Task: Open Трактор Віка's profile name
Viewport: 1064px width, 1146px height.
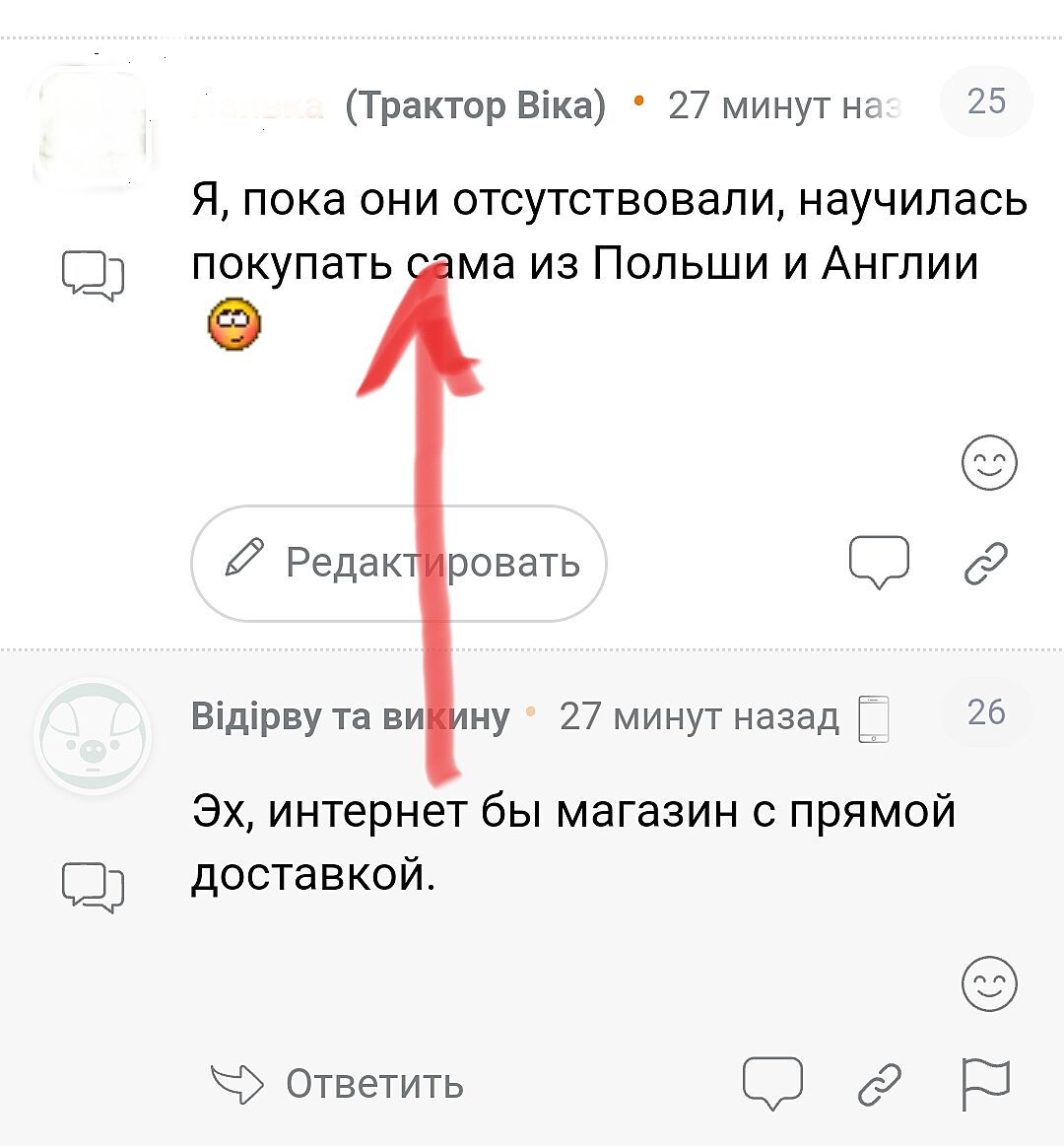Action: tap(475, 104)
